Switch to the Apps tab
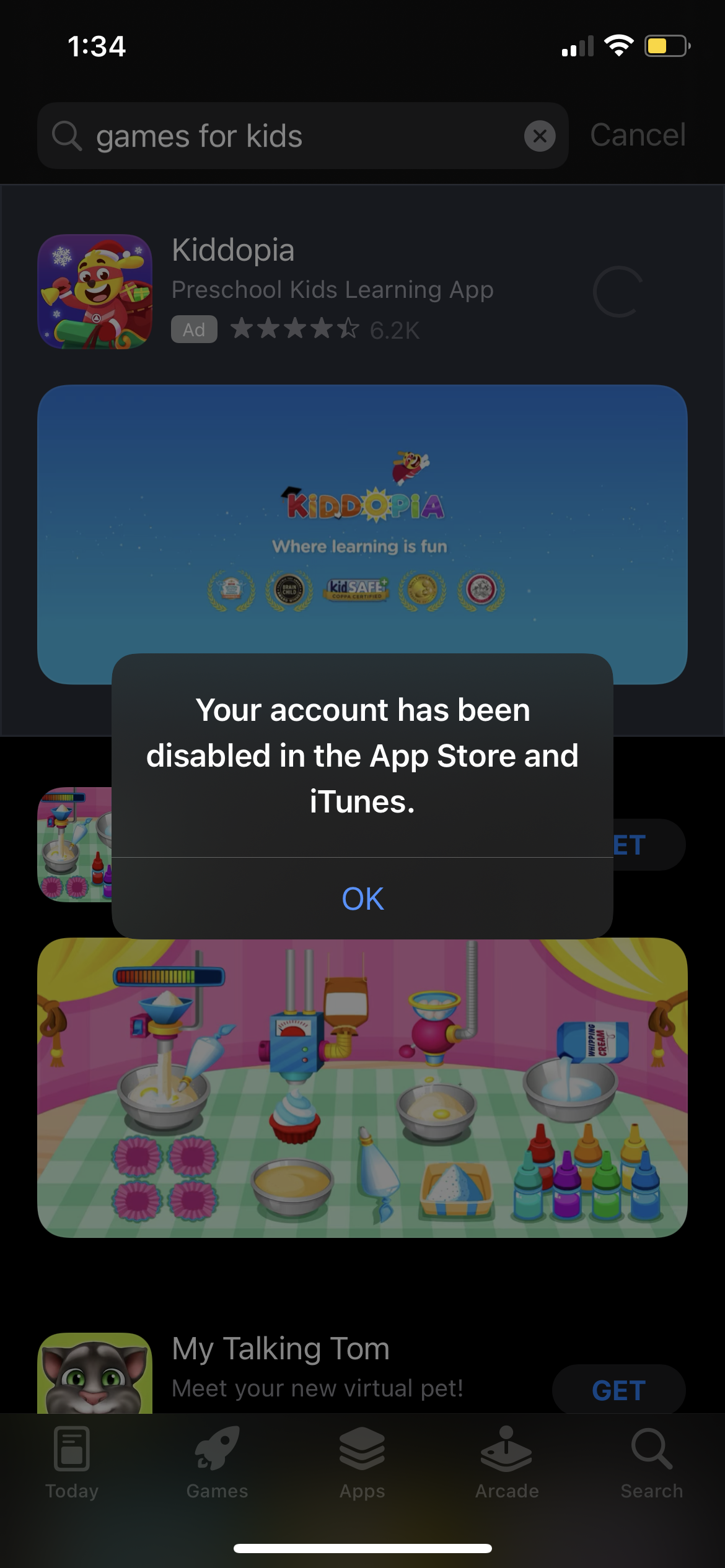 [x=362, y=1463]
